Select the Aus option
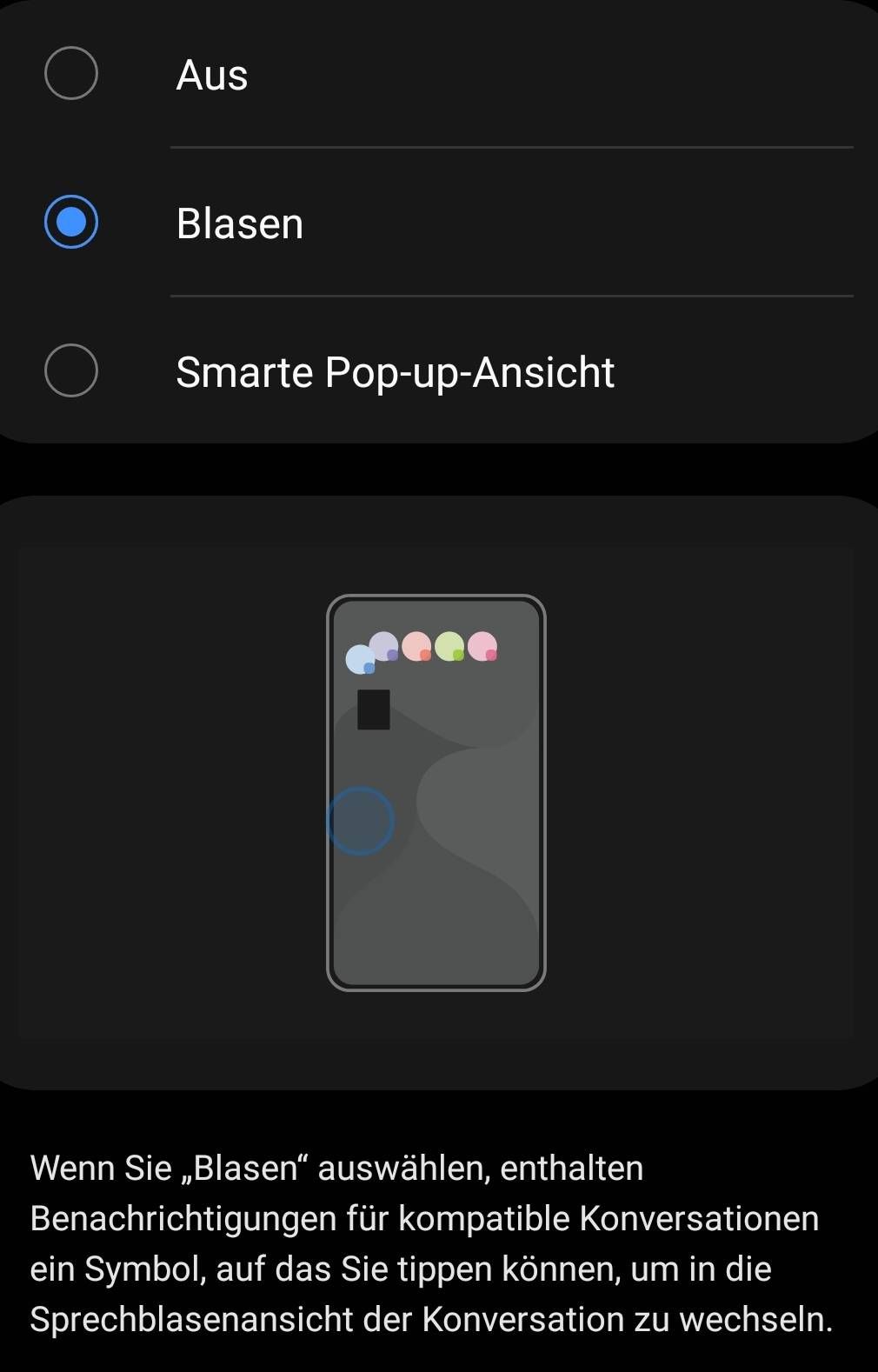878x1372 pixels. point(71,74)
